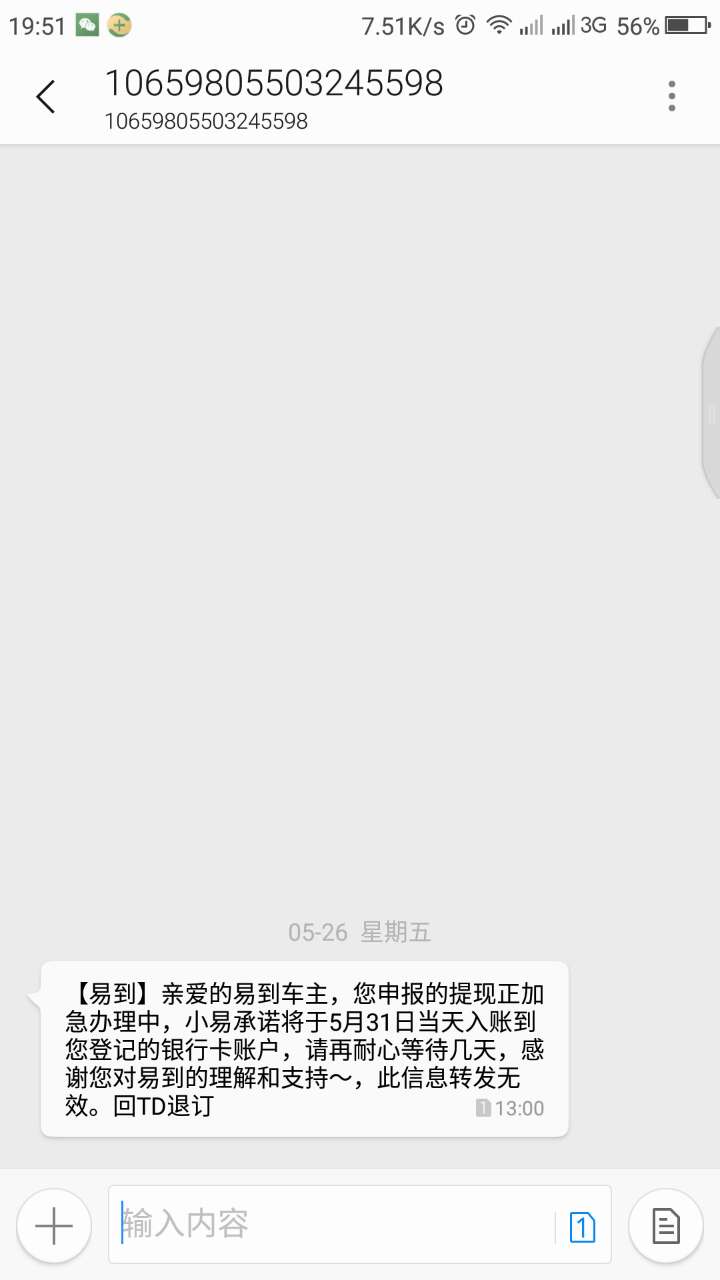The image size is (720, 1280).
Task: Switch SIM card with the SIM 1 icon
Action: pos(582,1226)
